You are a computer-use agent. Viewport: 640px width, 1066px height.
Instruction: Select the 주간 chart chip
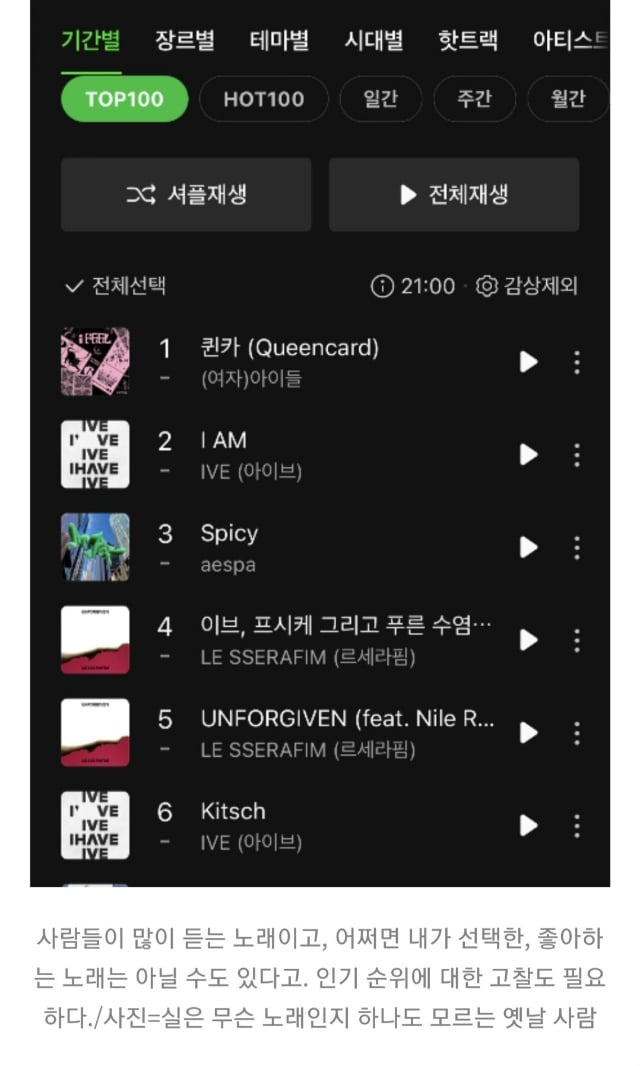(474, 99)
